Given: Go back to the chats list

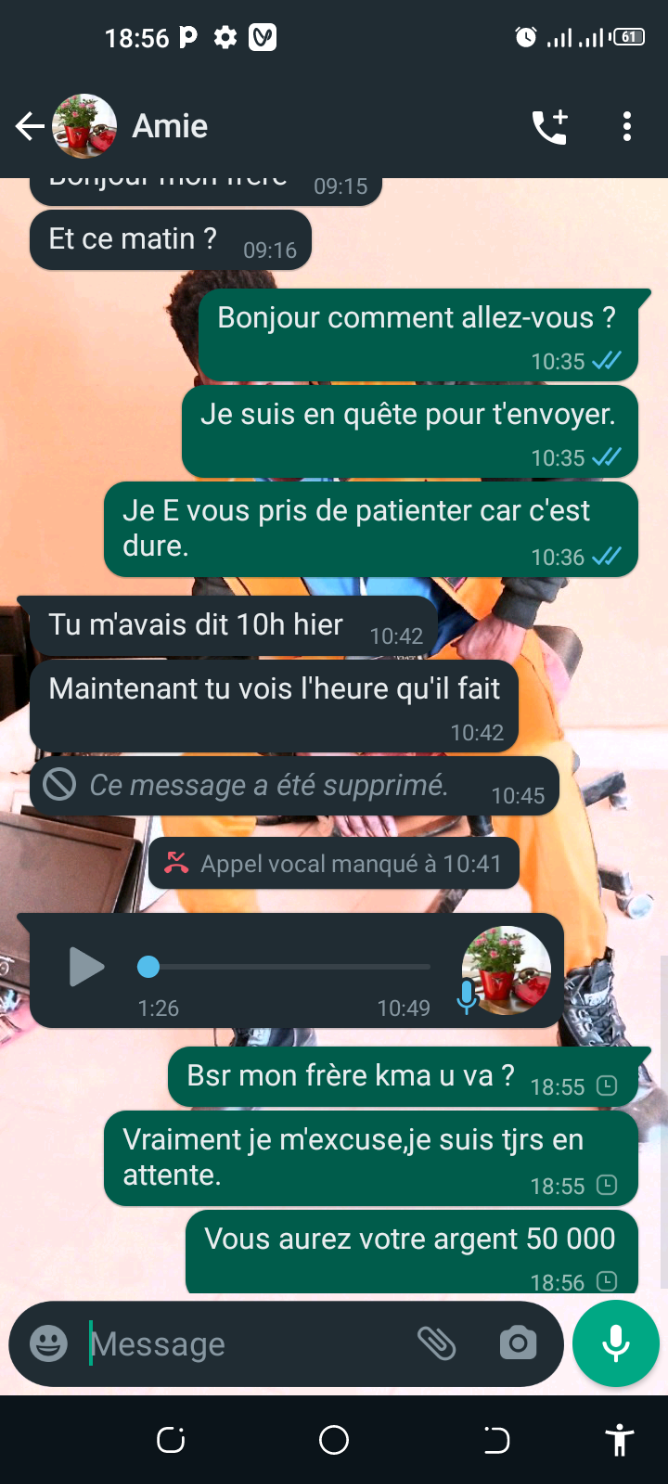Looking at the screenshot, I should point(29,126).
